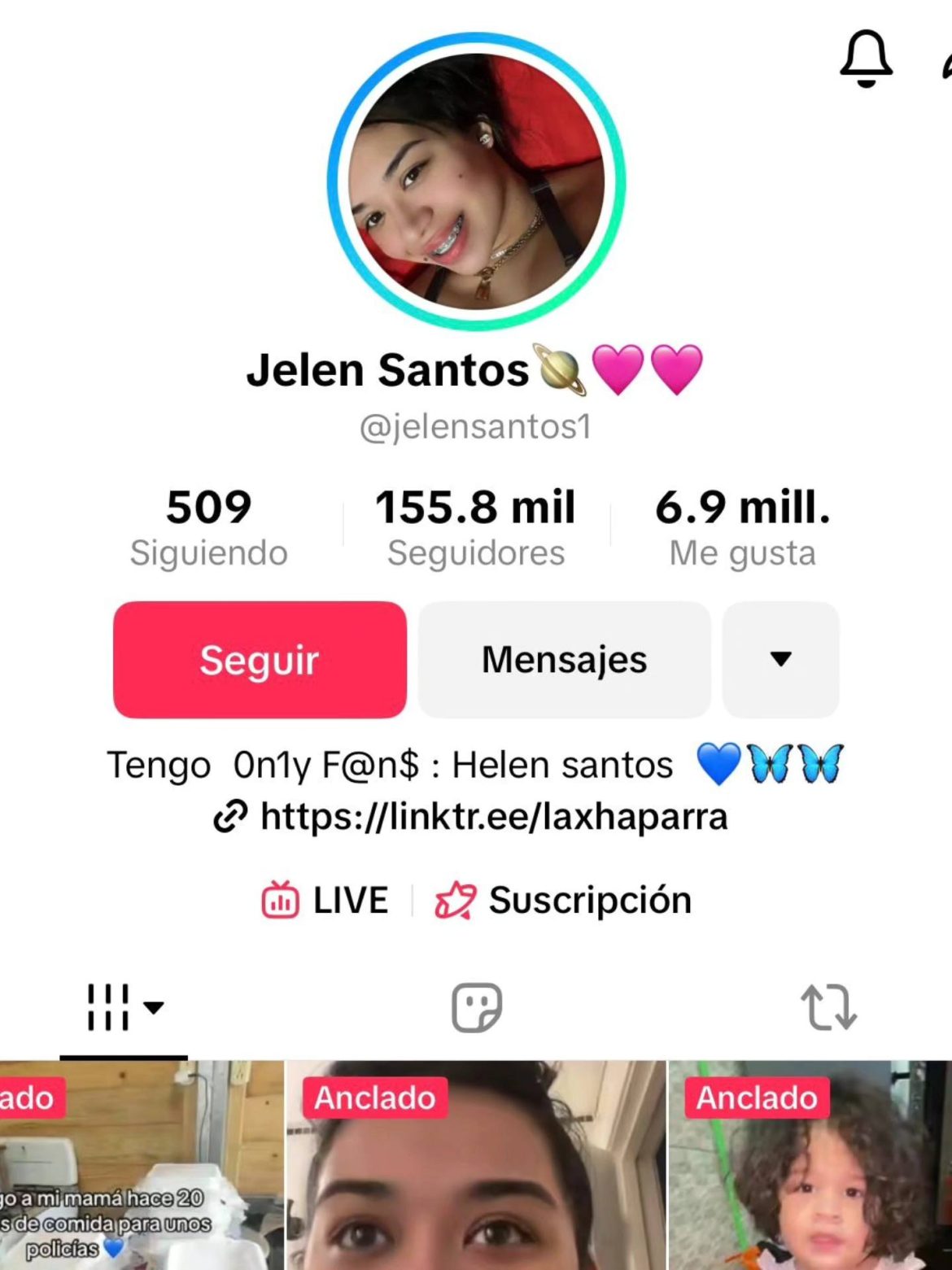View the 509 Siguiendo list
This screenshot has height=1270, width=952.
point(209,527)
